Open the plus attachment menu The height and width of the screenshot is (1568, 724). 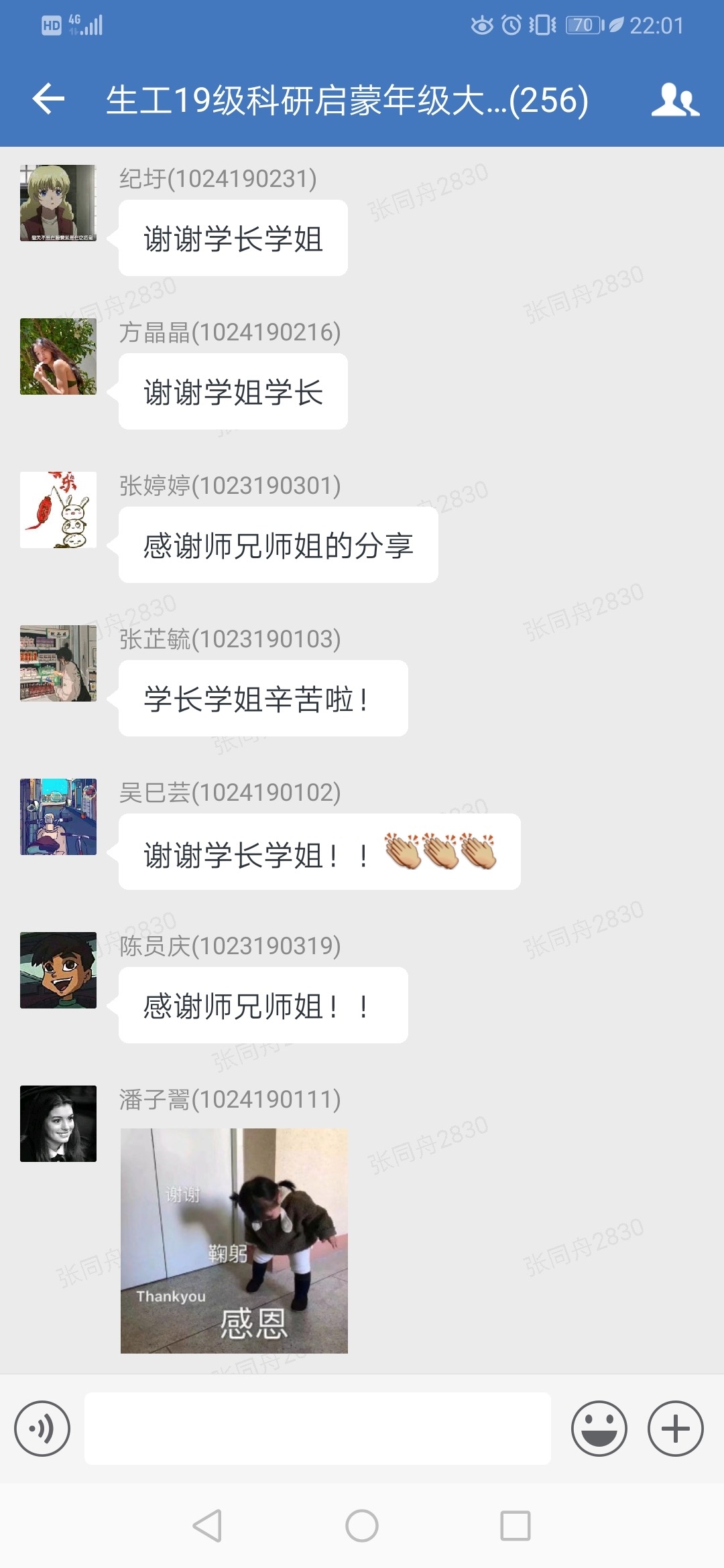[675, 1428]
